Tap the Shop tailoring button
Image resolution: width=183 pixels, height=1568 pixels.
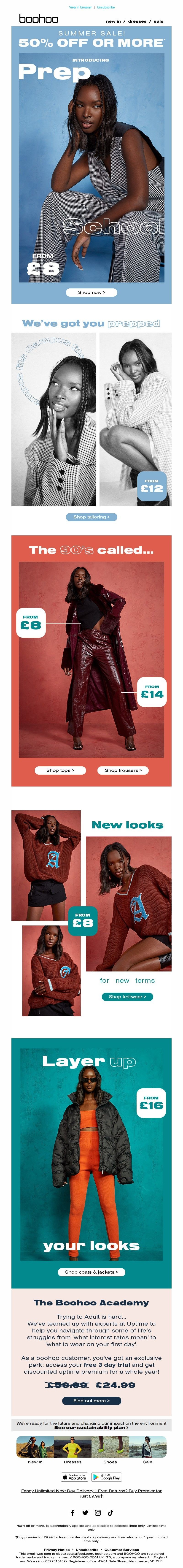91,517
